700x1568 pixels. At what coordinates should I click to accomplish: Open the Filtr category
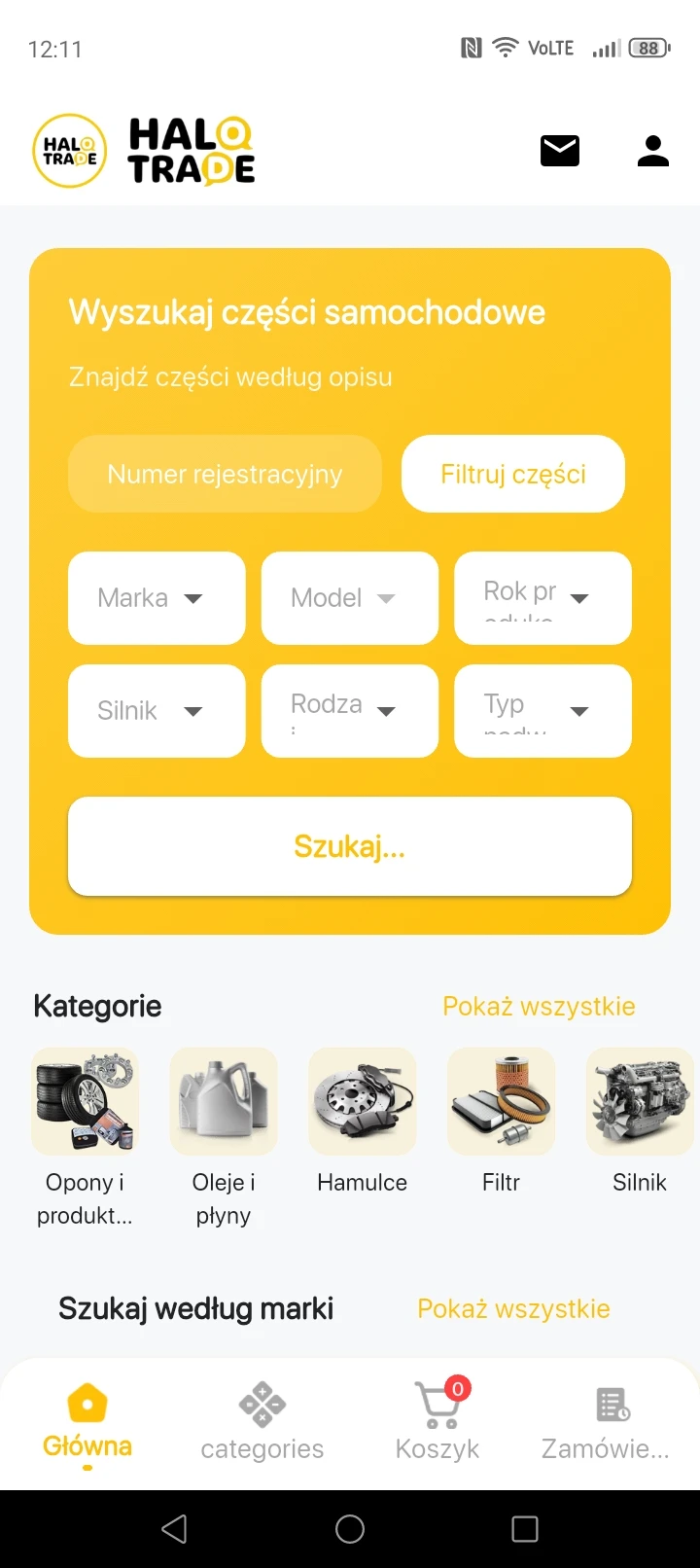pyautogui.click(x=501, y=1119)
